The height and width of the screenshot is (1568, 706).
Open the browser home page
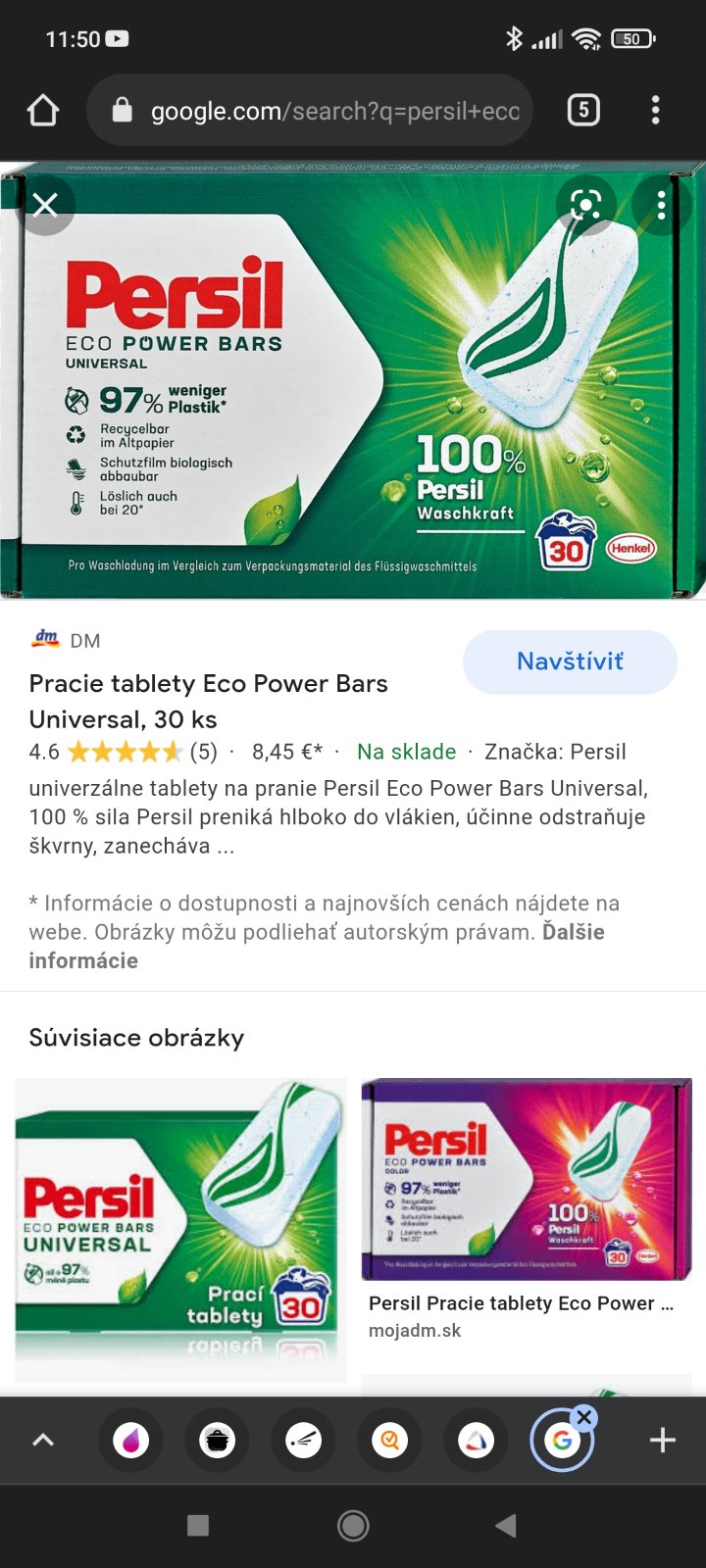click(x=43, y=111)
